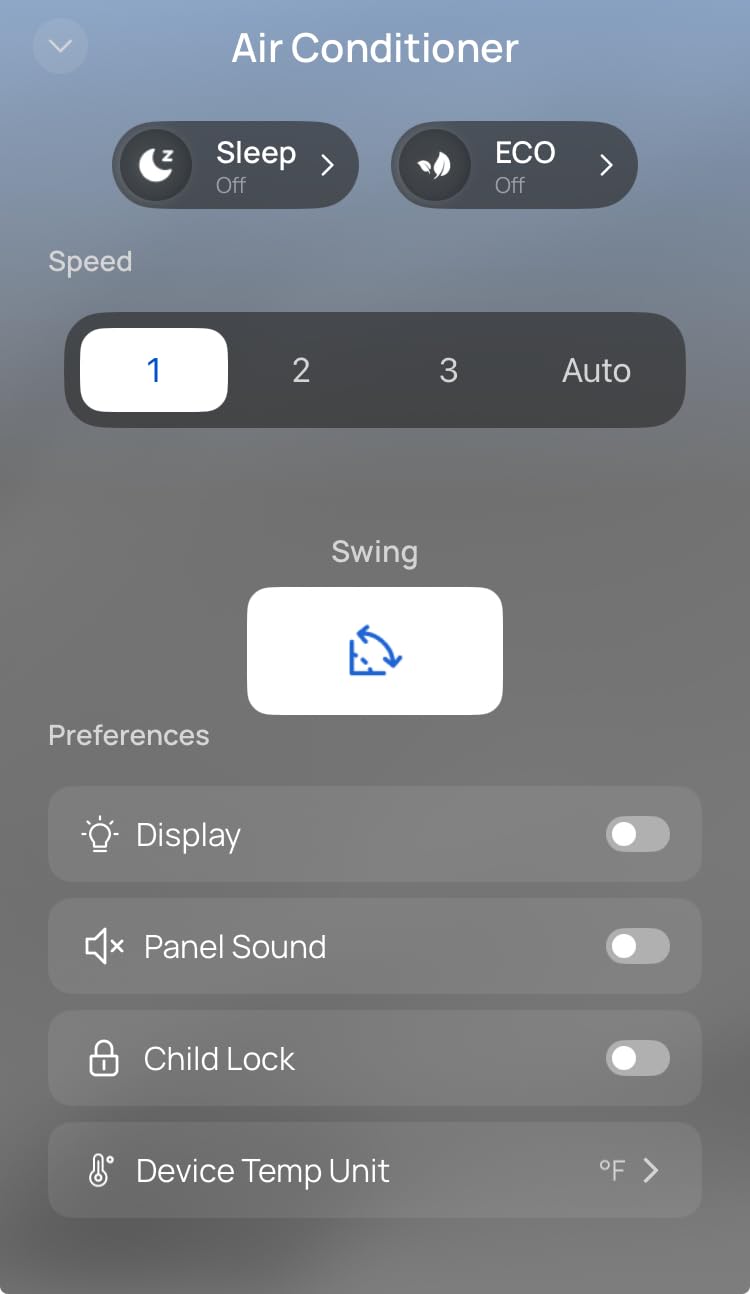Toggle the Swing button
Image resolution: width=750 pixels, height=1294 pixels.
(374, 651)
